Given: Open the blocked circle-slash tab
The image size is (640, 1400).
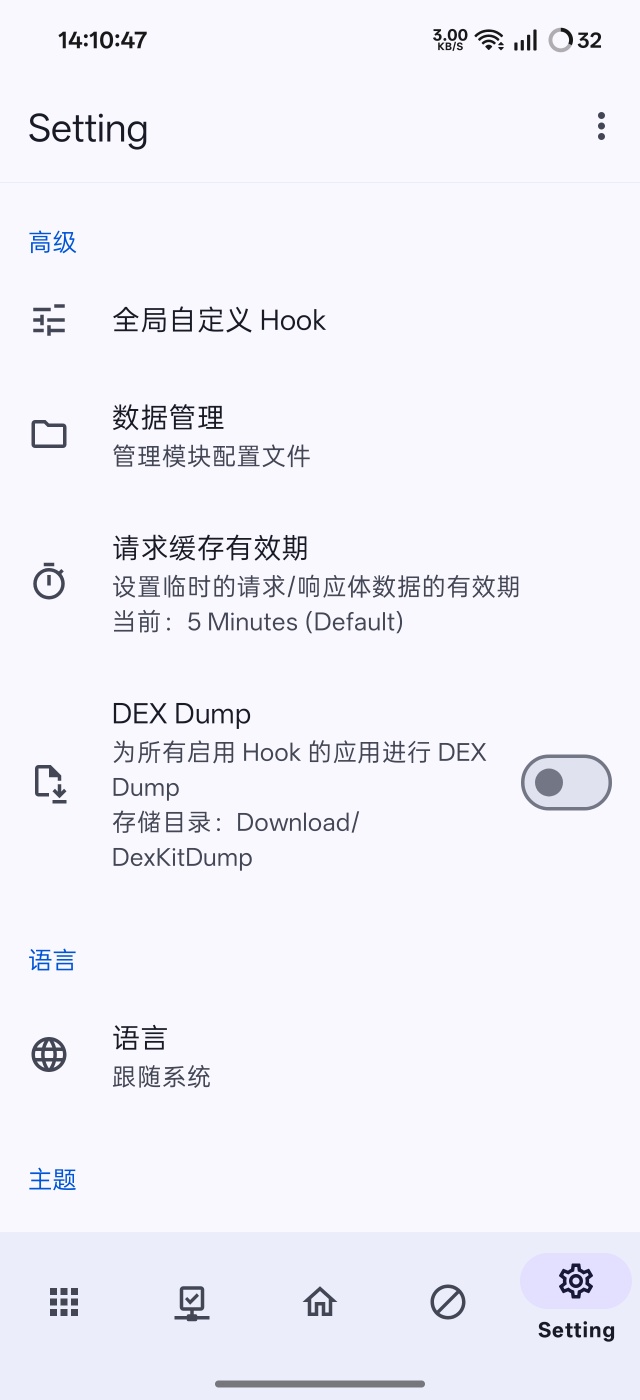Looking at the screenshot, I should [448, 1301].
